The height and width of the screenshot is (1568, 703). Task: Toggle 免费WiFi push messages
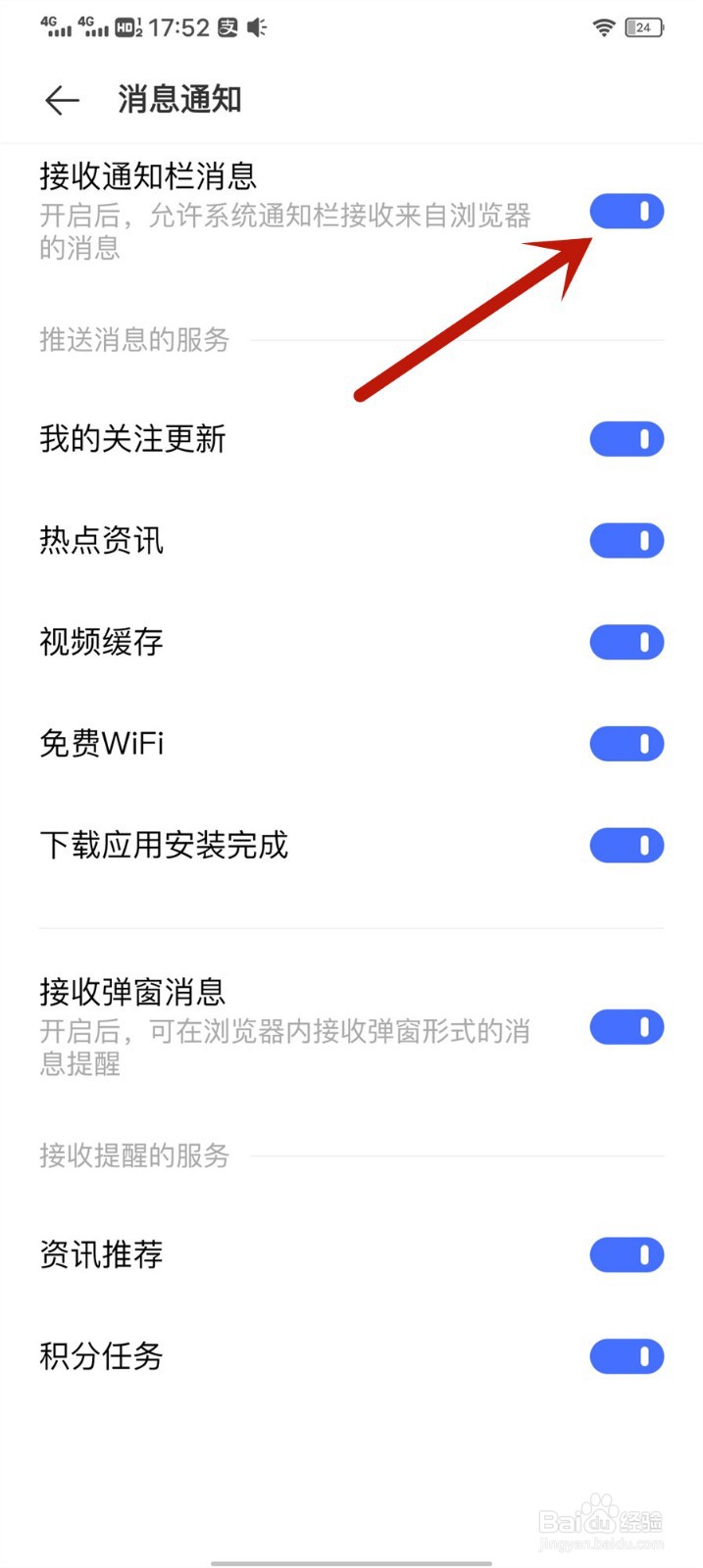tap(627, 744)
